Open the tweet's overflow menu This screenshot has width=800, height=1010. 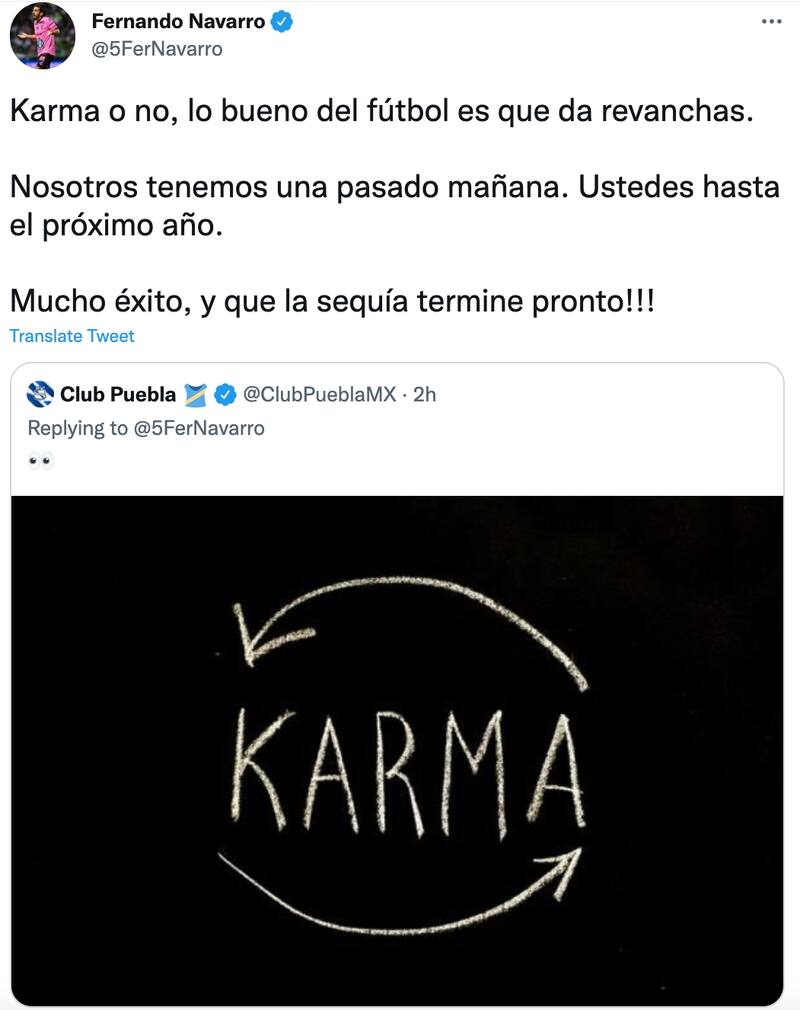[x=769, y=22]
